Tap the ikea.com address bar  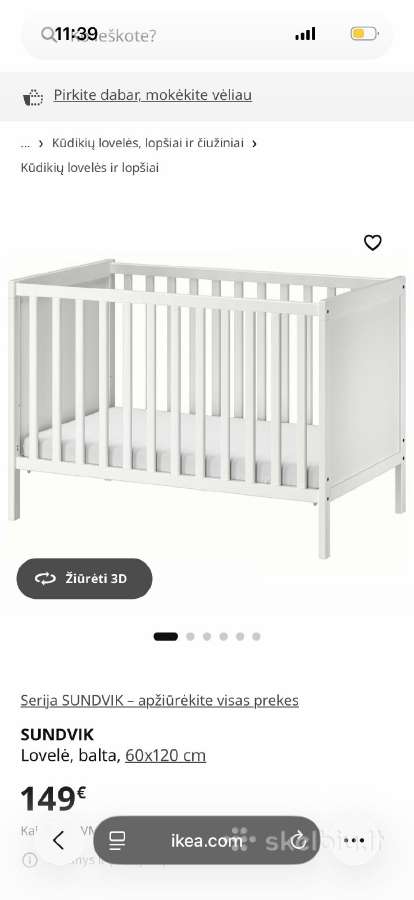pyautogui.click(x=207, y=841)
